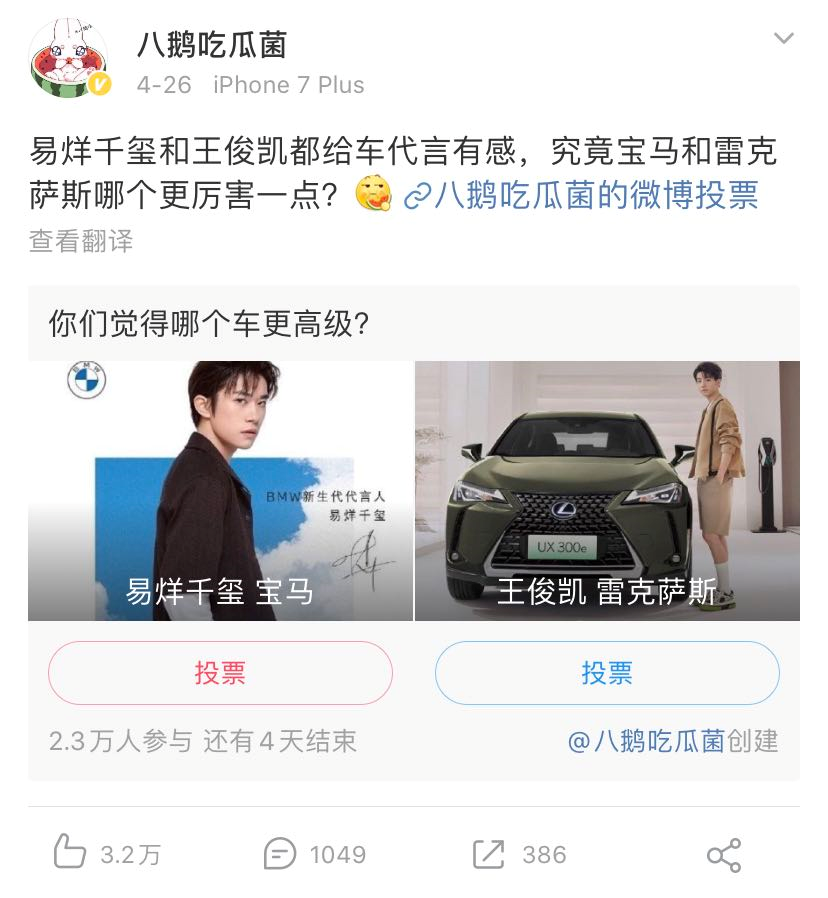Screen dimensions: 828x898
Task: Vote for 王俊凯 雷克萨斯
Action: pyautogui.click(x=607, y=673)
